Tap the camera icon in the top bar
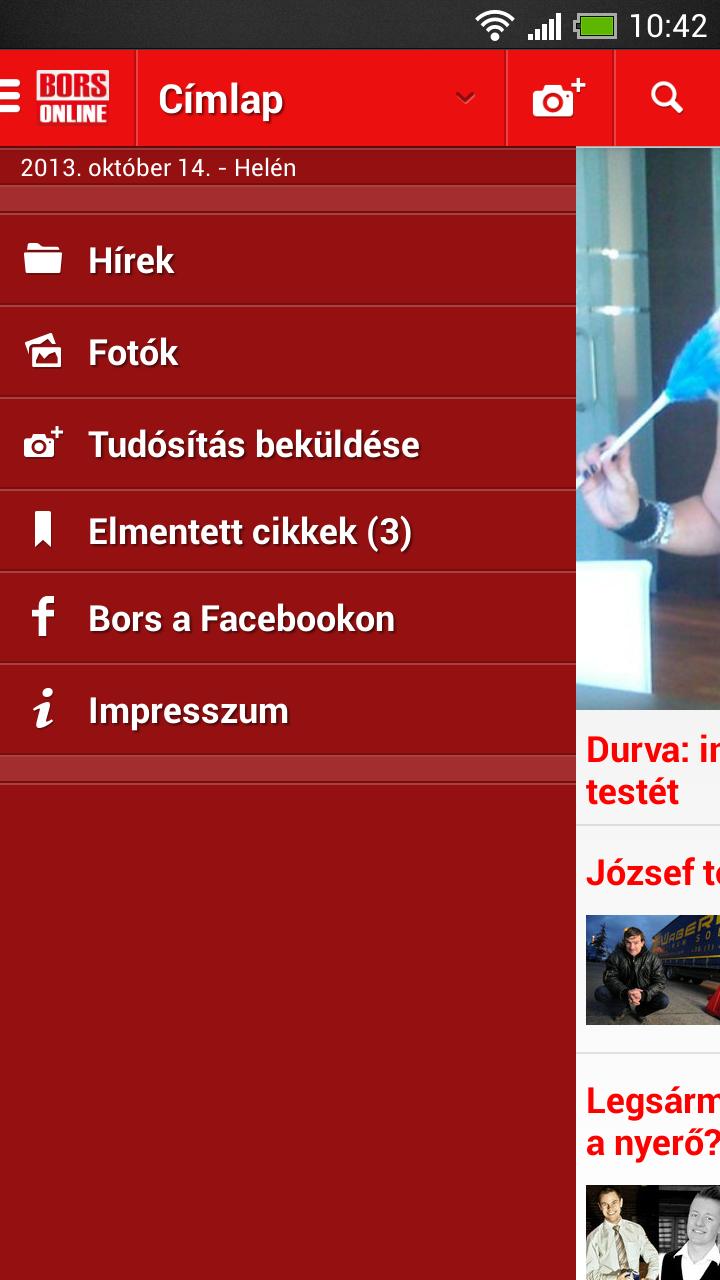This screenshot has height=1280, width=720. 559,97
